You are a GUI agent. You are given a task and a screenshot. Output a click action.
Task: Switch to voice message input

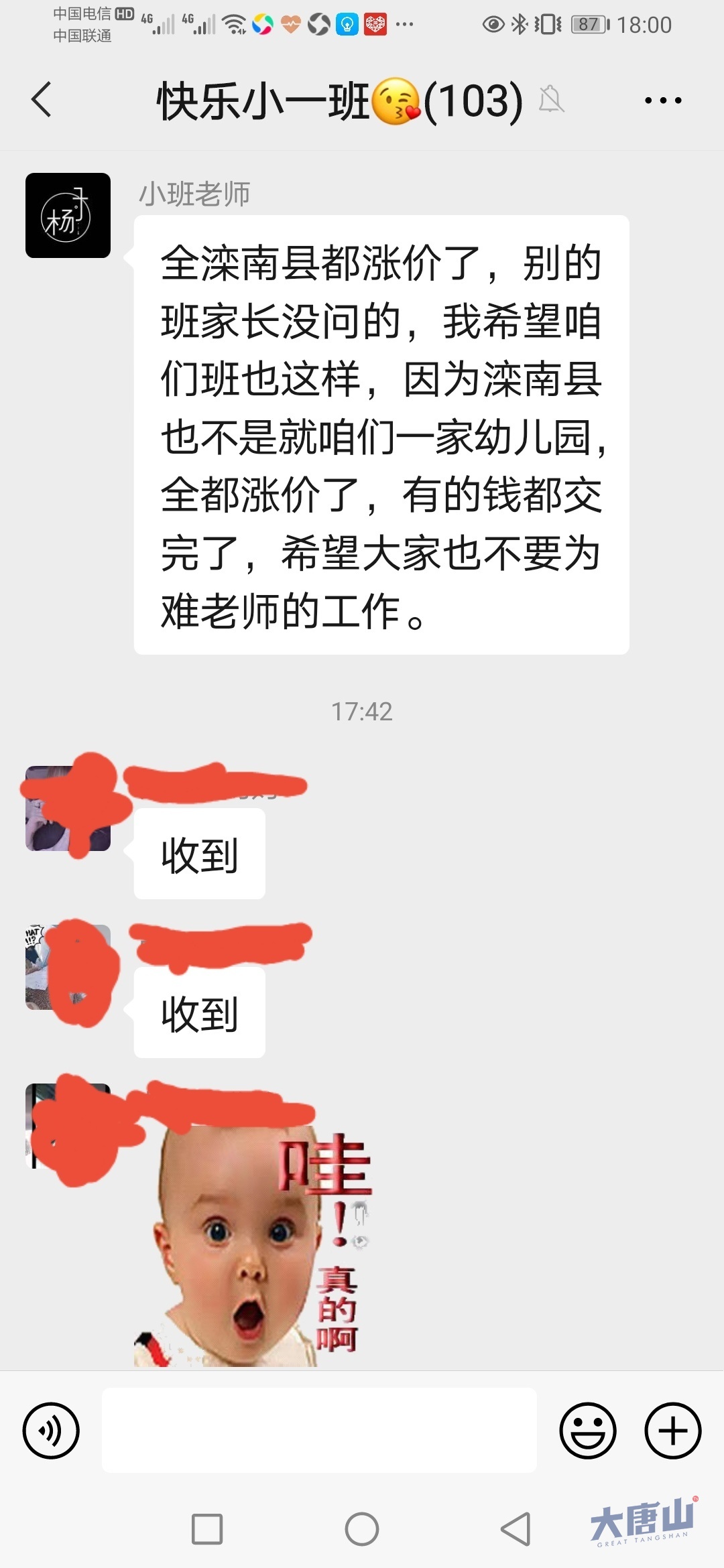[51, 1431]
